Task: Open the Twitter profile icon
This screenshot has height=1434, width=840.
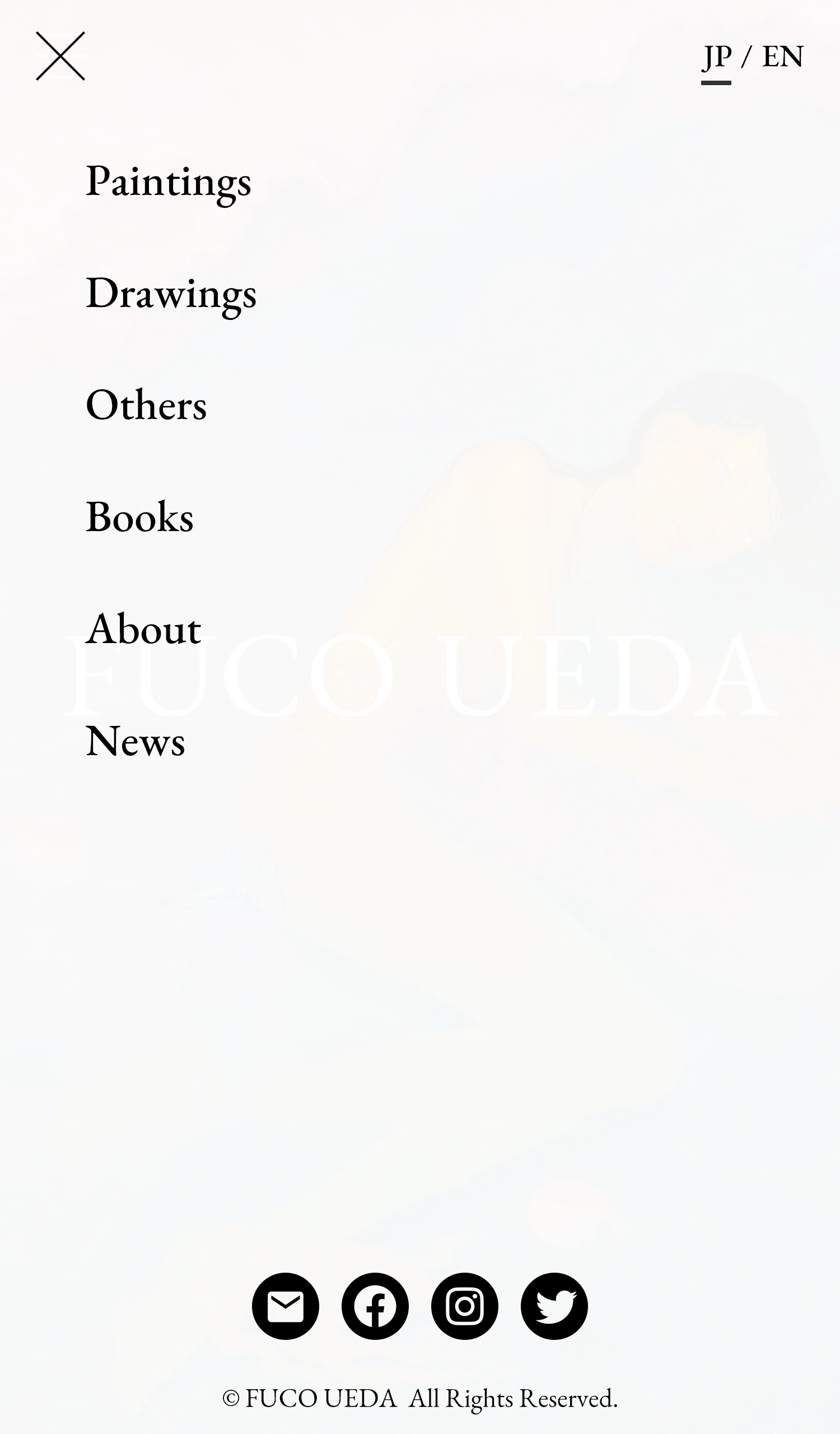Action: click(x=554, y=1306)
